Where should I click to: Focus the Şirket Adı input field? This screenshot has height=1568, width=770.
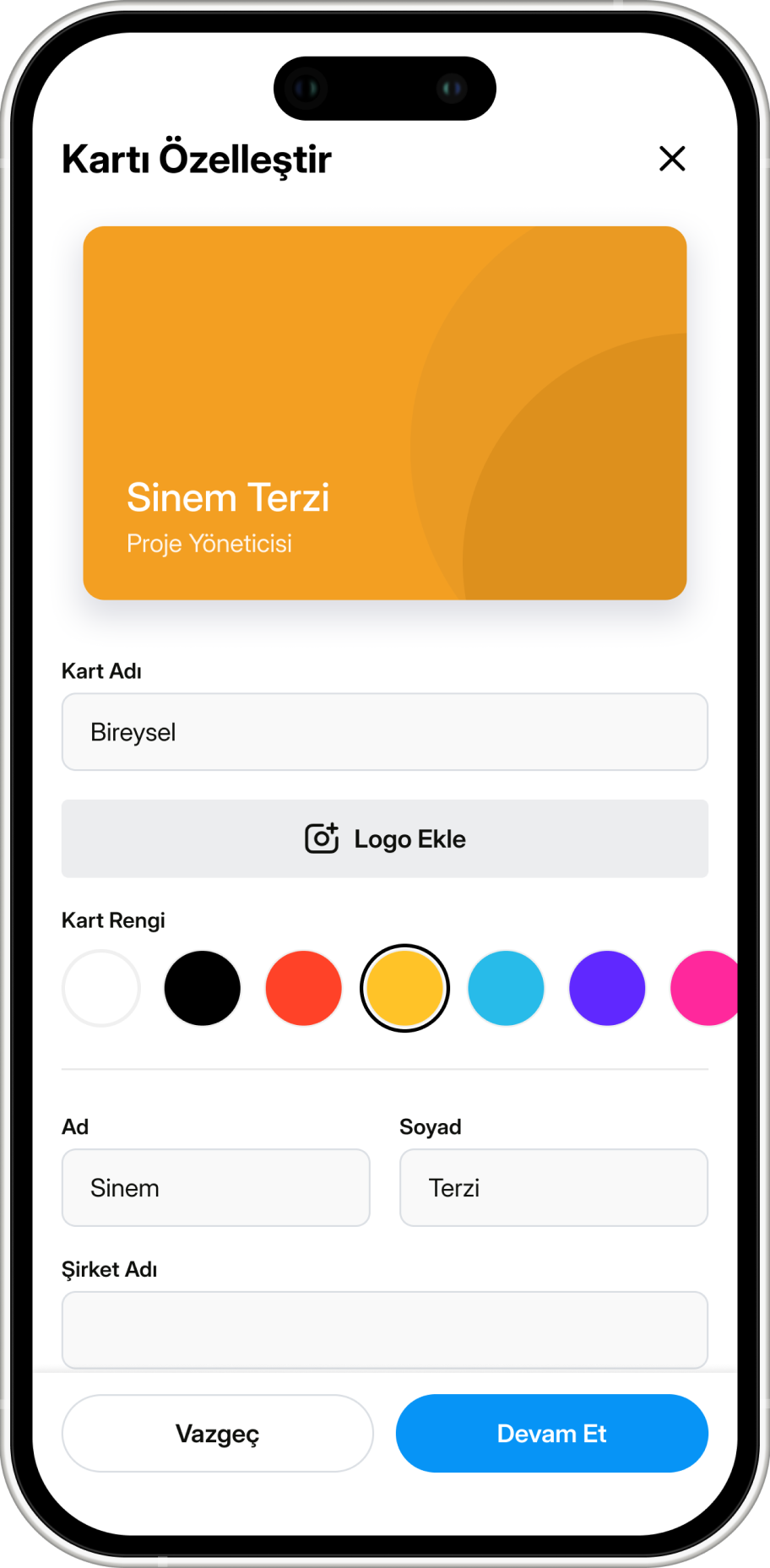click(x=384, y=1329)
